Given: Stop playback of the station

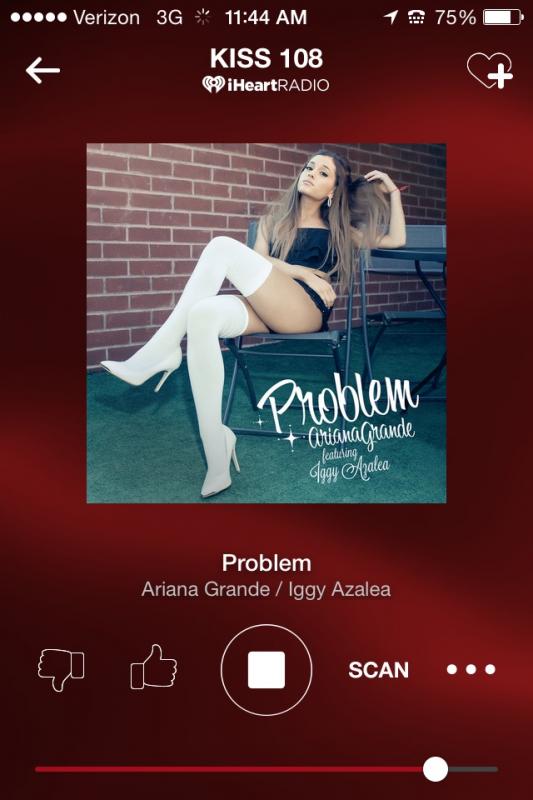Looking at the screenshot, I should tap(266, 670).
